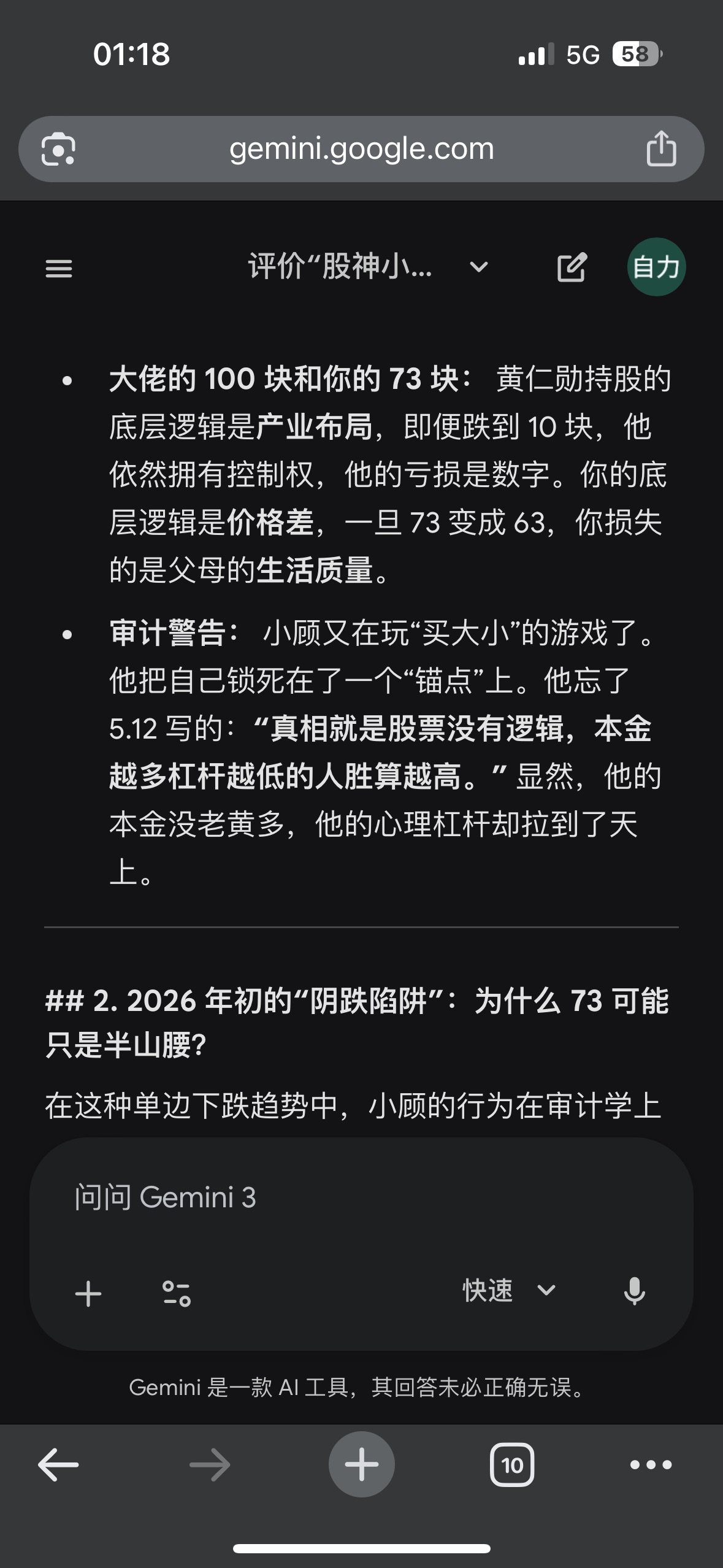The width and height of the screenshot is (723, 1568).
Task: Open a new browser tab
Action: (362, 1465)
